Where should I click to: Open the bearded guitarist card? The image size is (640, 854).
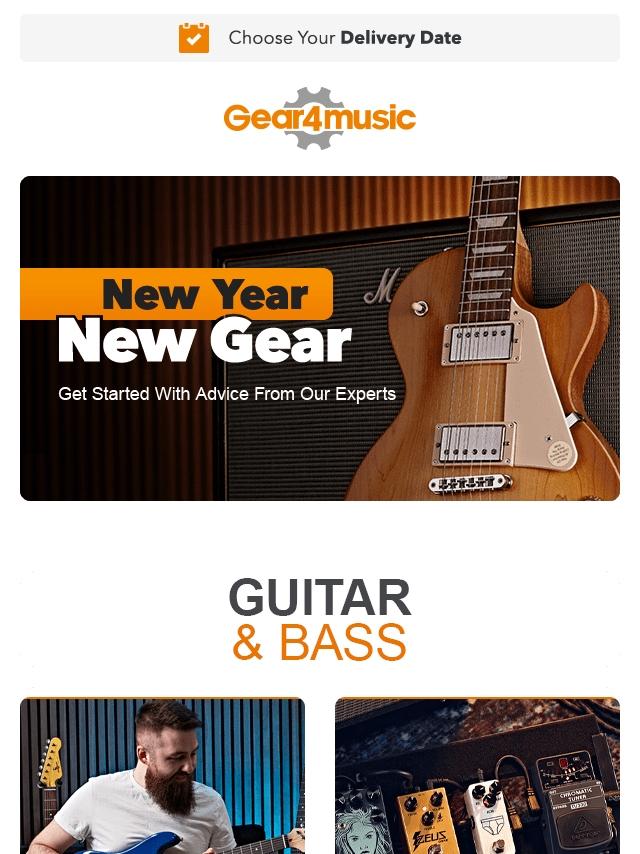[x=162, y=776]
